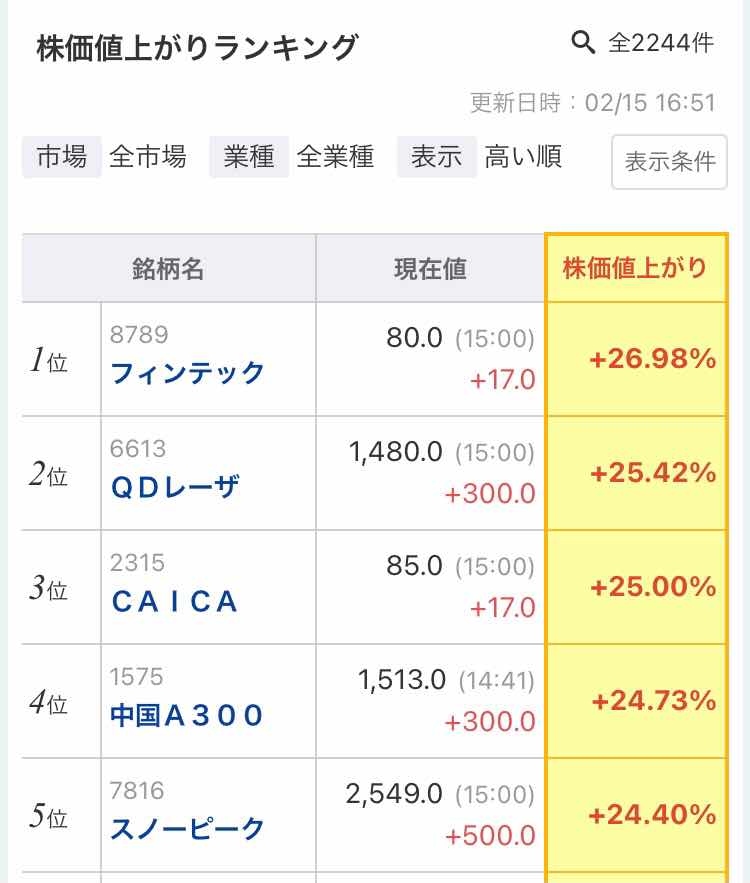Open stock フィンテック details
This screenshot has height=883, width=750.
pyautogui.click(x=187, y=373)
